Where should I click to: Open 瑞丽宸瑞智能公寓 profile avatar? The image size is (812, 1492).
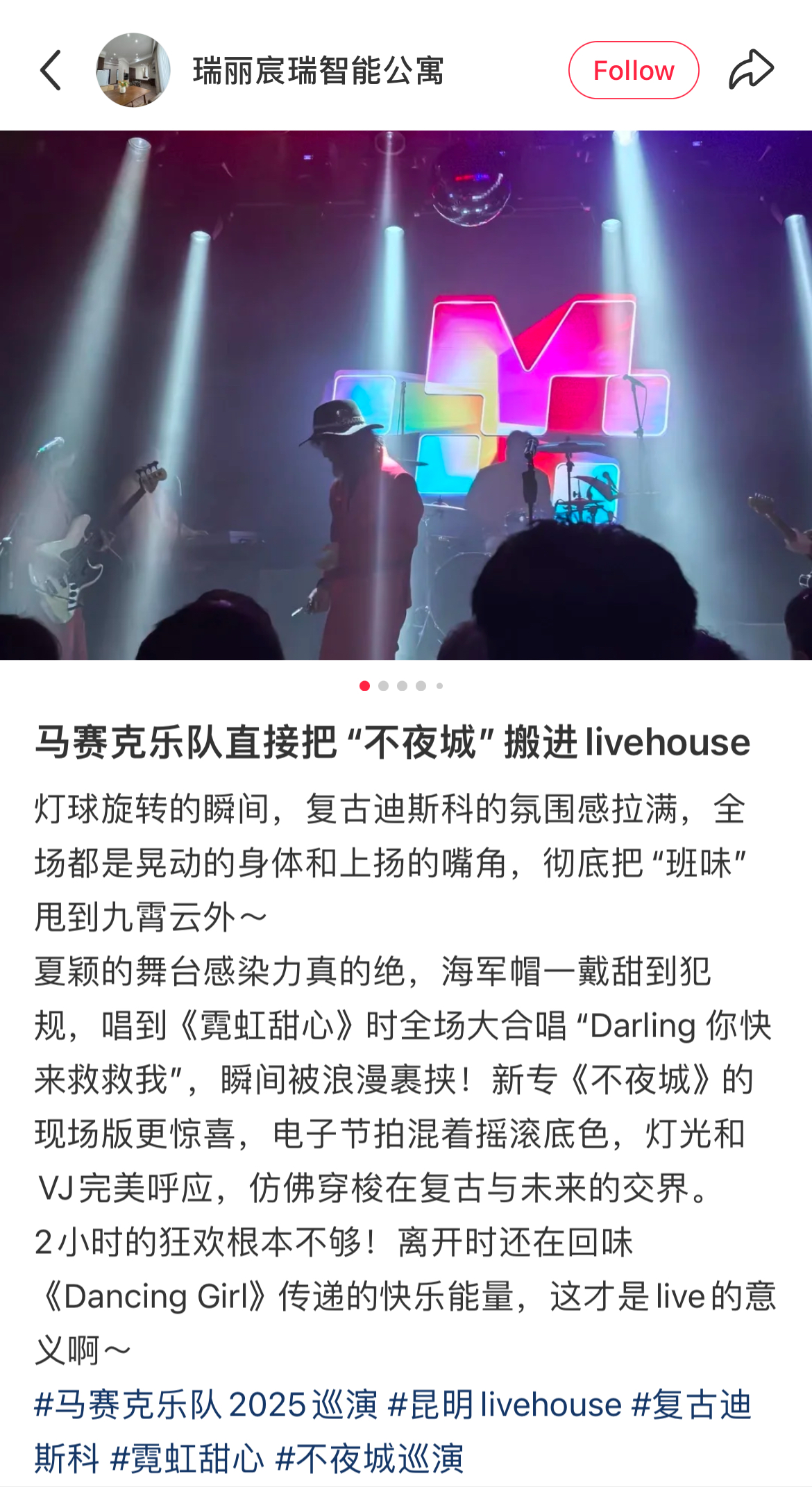coord(133,70)
